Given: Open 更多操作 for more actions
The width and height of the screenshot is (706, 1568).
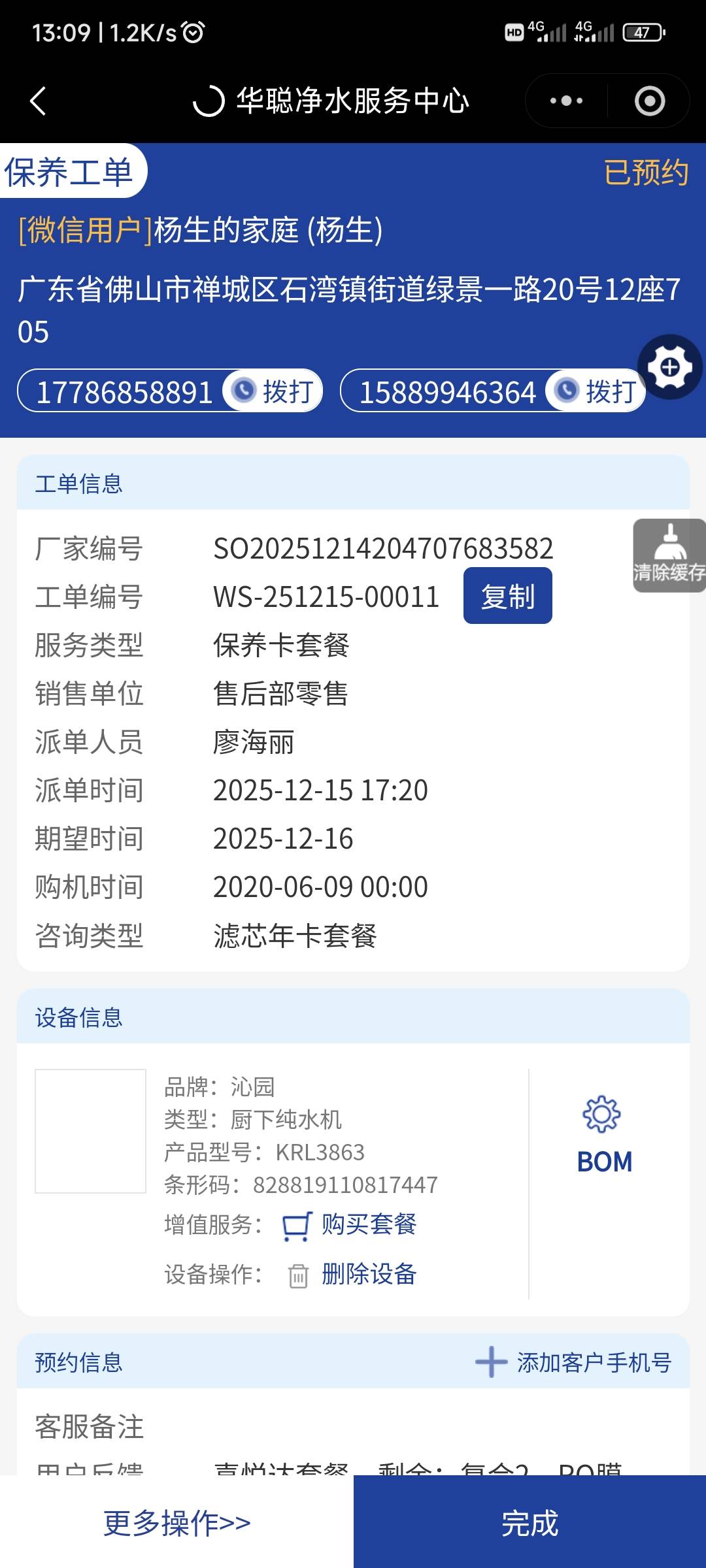Looking at the screenshot, I should tap(176, 1522).
